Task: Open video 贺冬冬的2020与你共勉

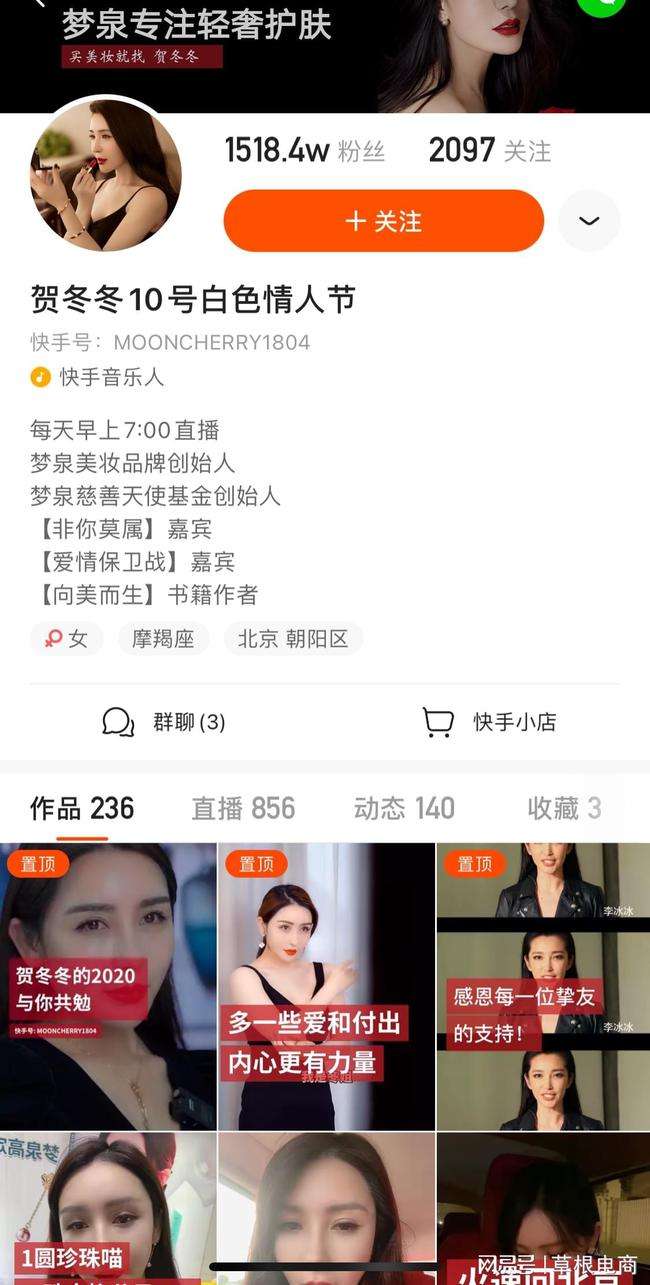Action: coord(108,987)
